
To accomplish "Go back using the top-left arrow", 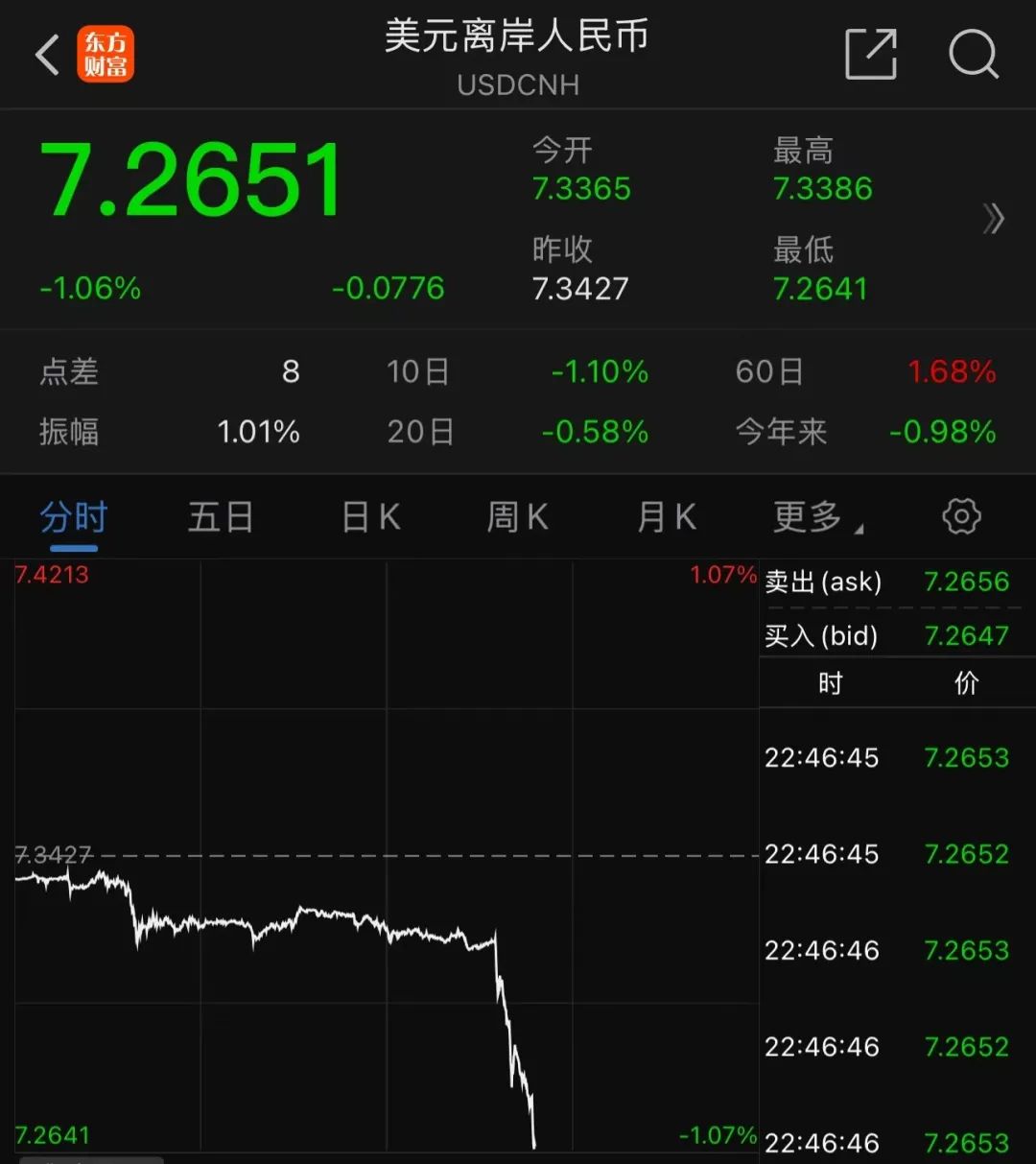I will [x=47, y=55].
